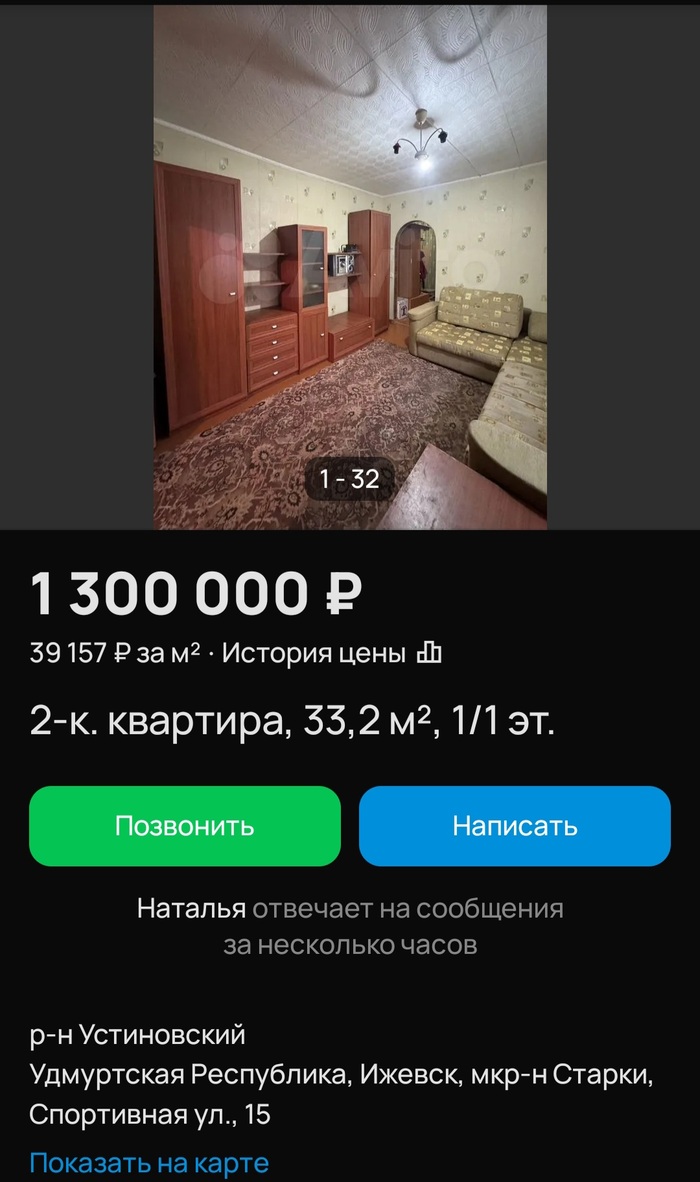Tap the green Позвонить button
The height and width of the screenshot is (1182, 700).
[x=185, y=826]
